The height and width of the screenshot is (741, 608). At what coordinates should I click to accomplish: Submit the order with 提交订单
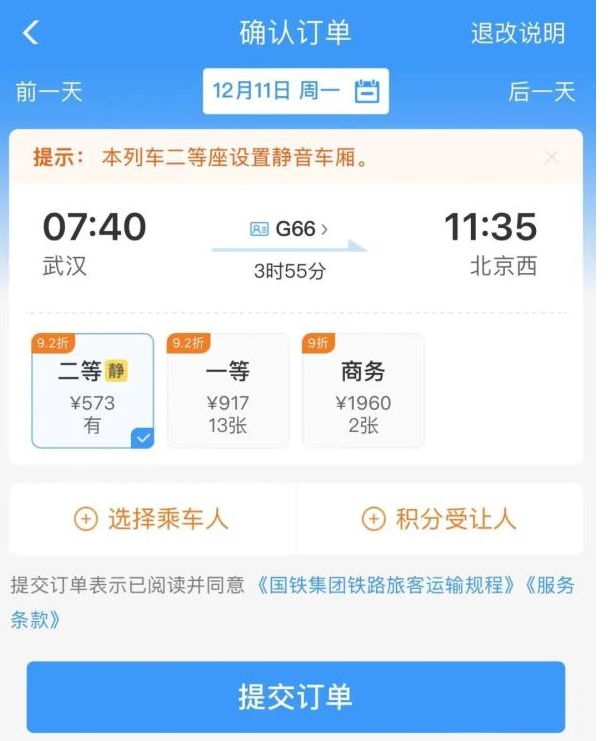296,696
